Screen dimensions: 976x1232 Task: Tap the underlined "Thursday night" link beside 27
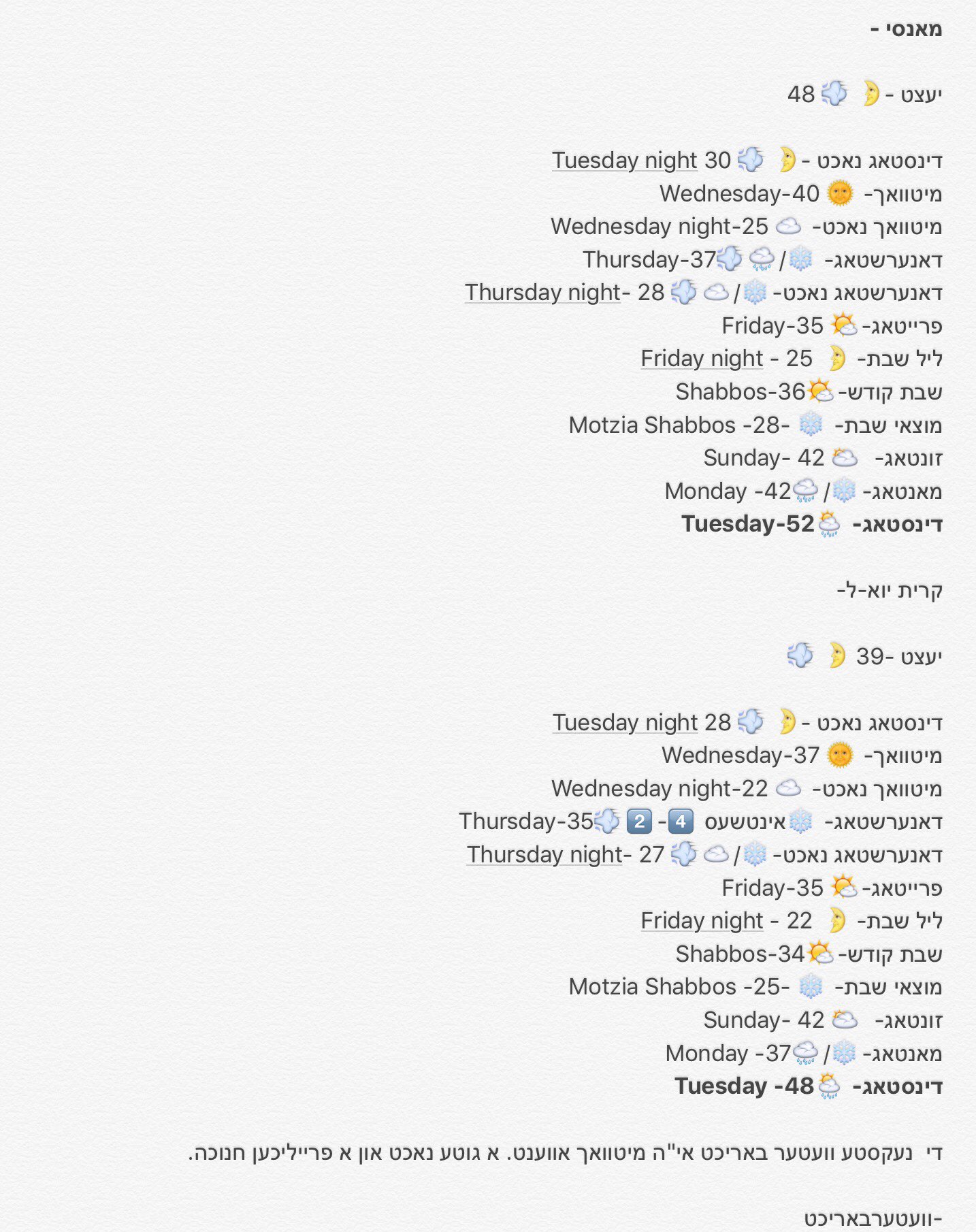(x=544, y=855)
